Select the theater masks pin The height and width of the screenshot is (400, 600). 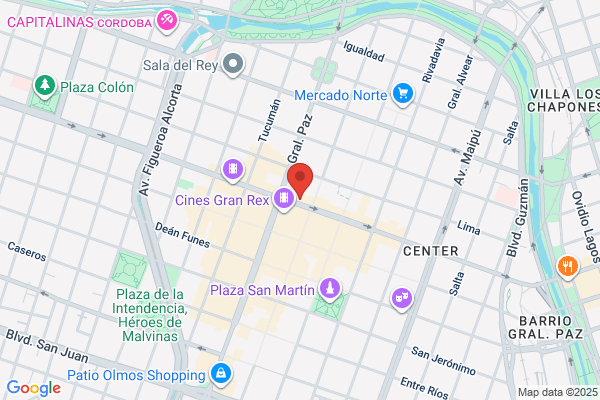[x=402, y=299]
